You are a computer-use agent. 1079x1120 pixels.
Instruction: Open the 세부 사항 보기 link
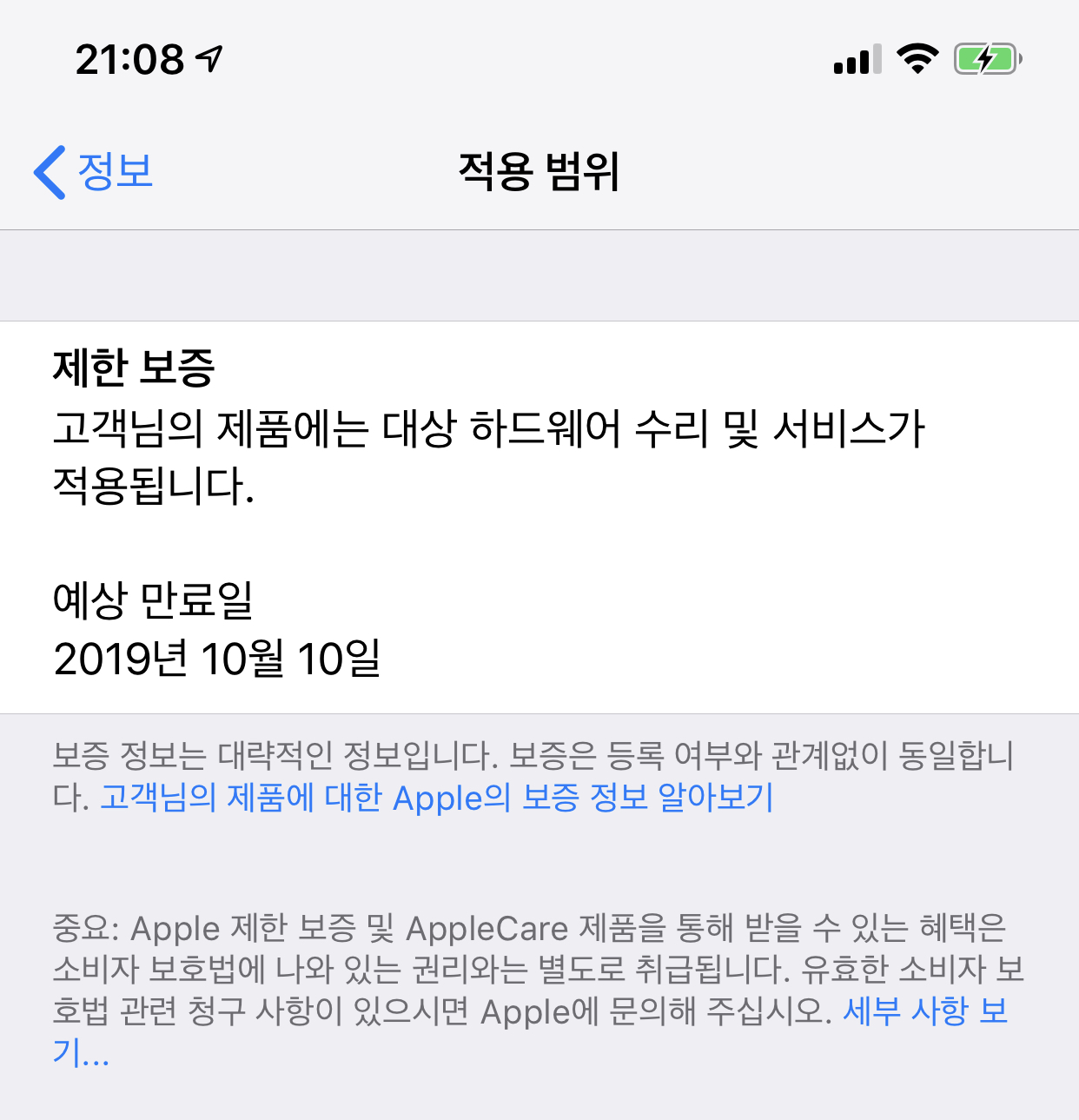coord(924,1011)
